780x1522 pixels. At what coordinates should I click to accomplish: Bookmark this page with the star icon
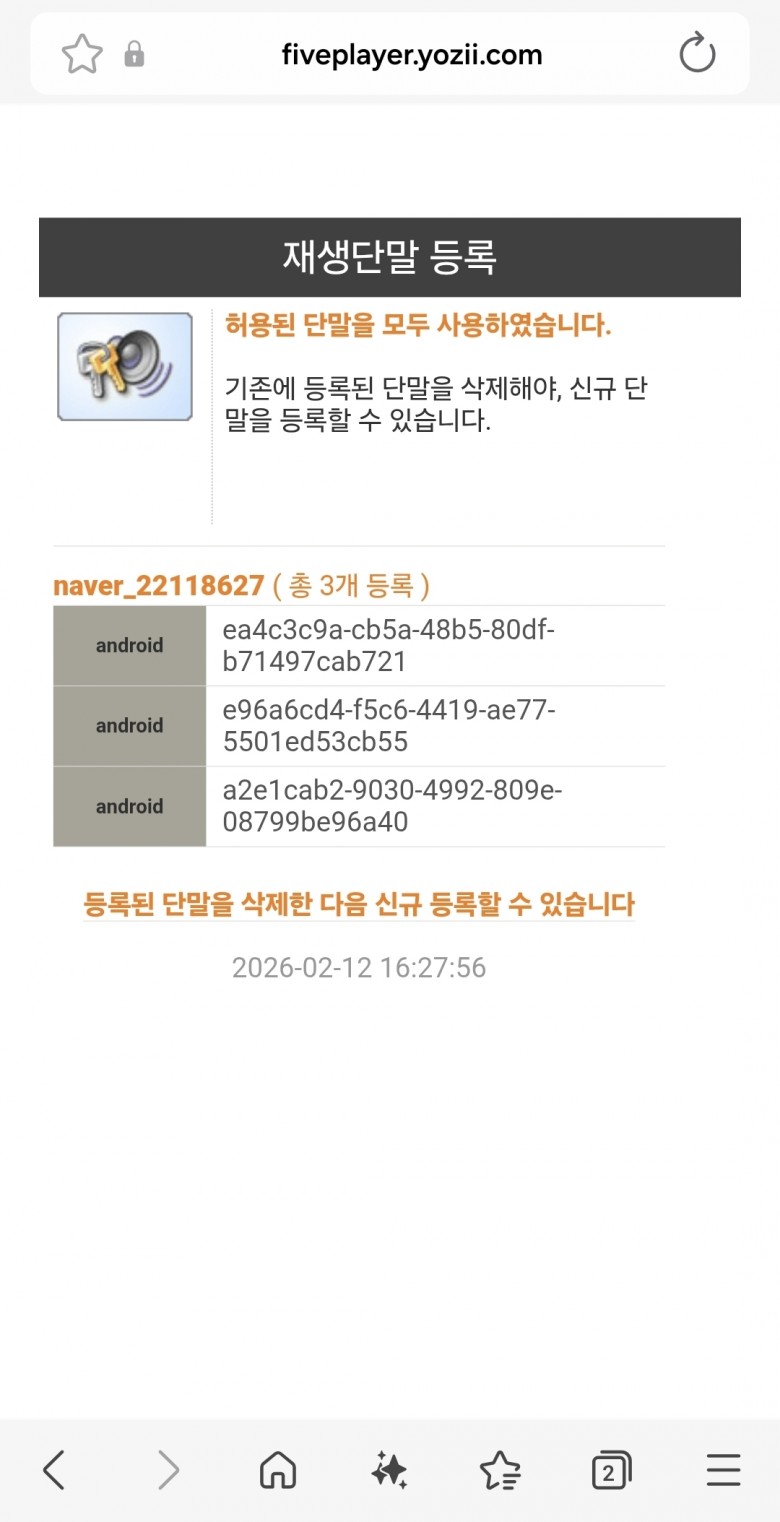tap(82, 54)
